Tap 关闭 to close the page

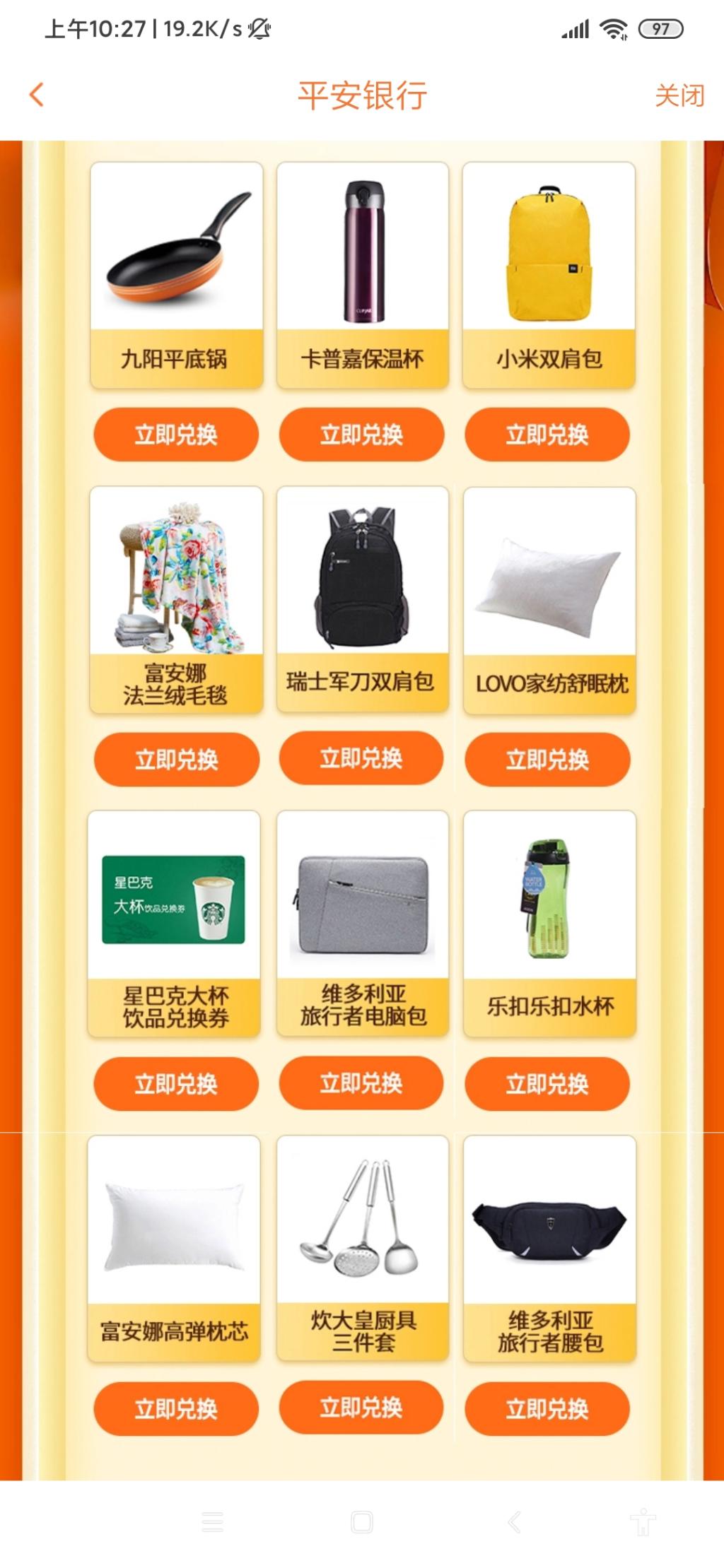click(679, 95)
